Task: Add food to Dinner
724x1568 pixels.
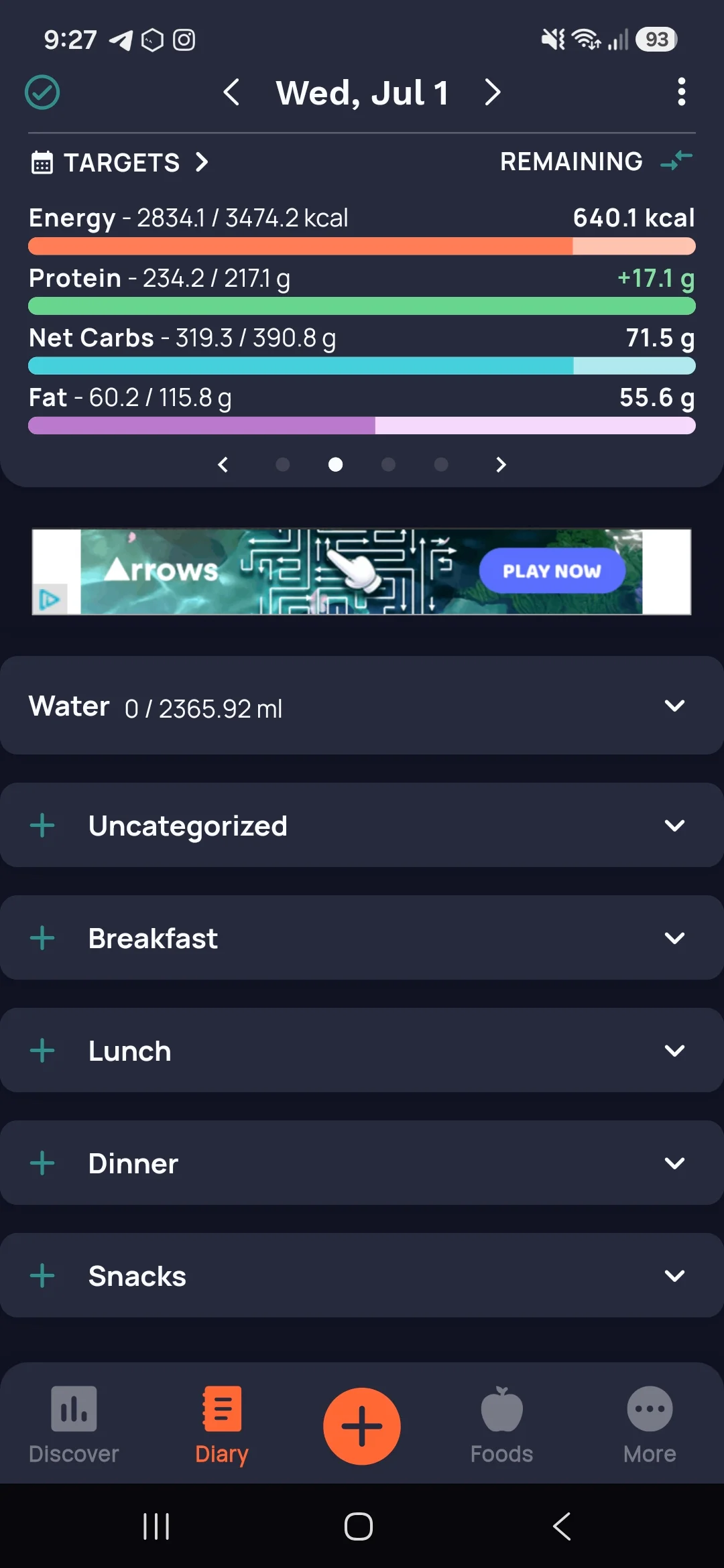Action: [42, 1163]
